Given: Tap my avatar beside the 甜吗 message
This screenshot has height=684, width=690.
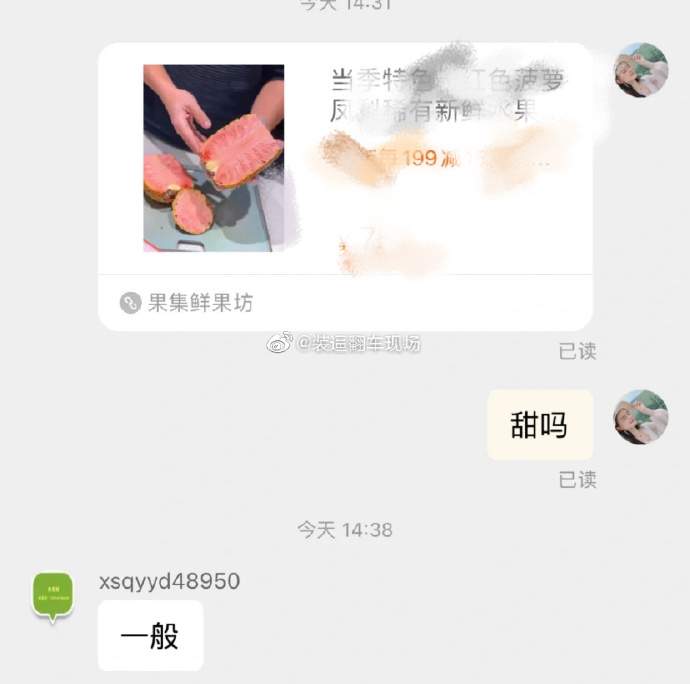Looking at the screenshot, I should point(640,417).
